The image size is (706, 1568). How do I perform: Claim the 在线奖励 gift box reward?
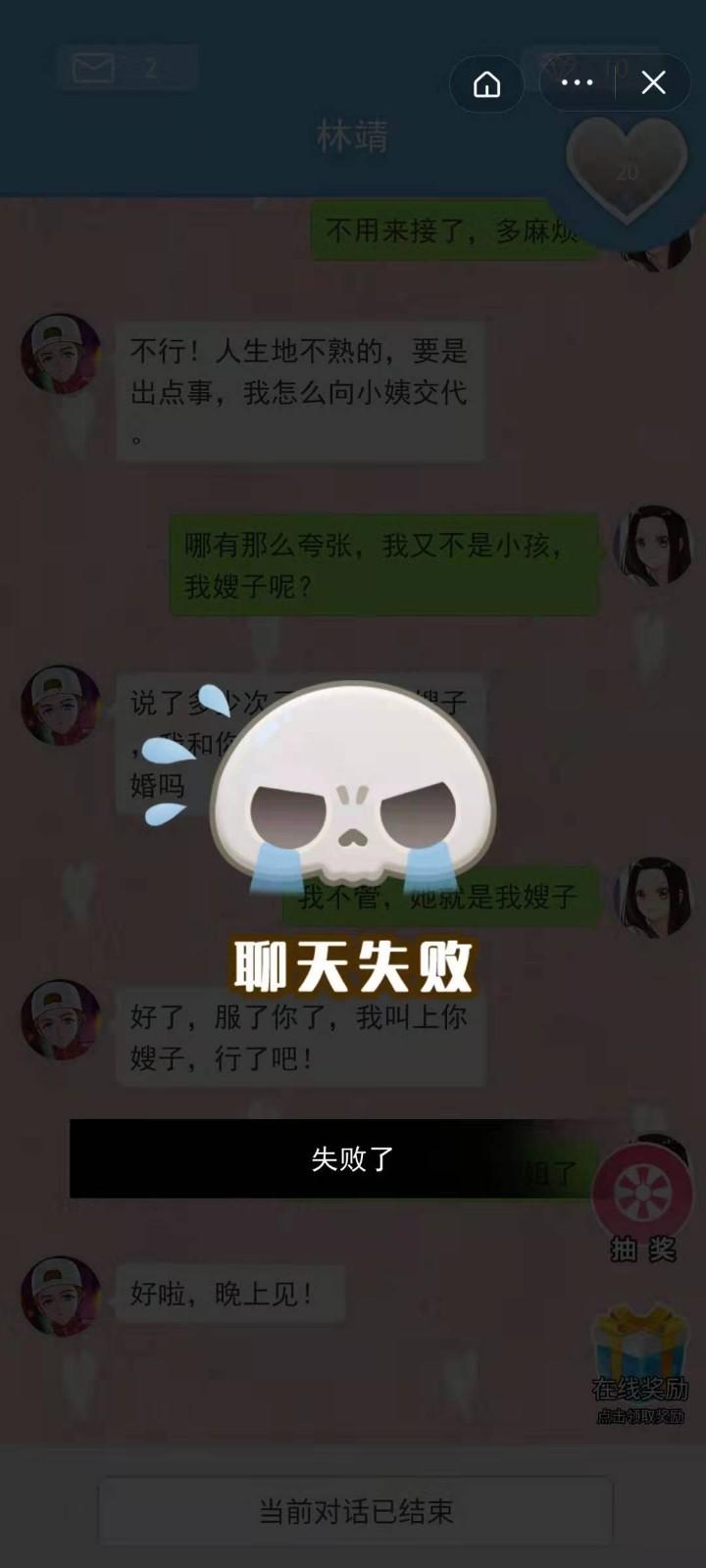(x=640, y=1360)
